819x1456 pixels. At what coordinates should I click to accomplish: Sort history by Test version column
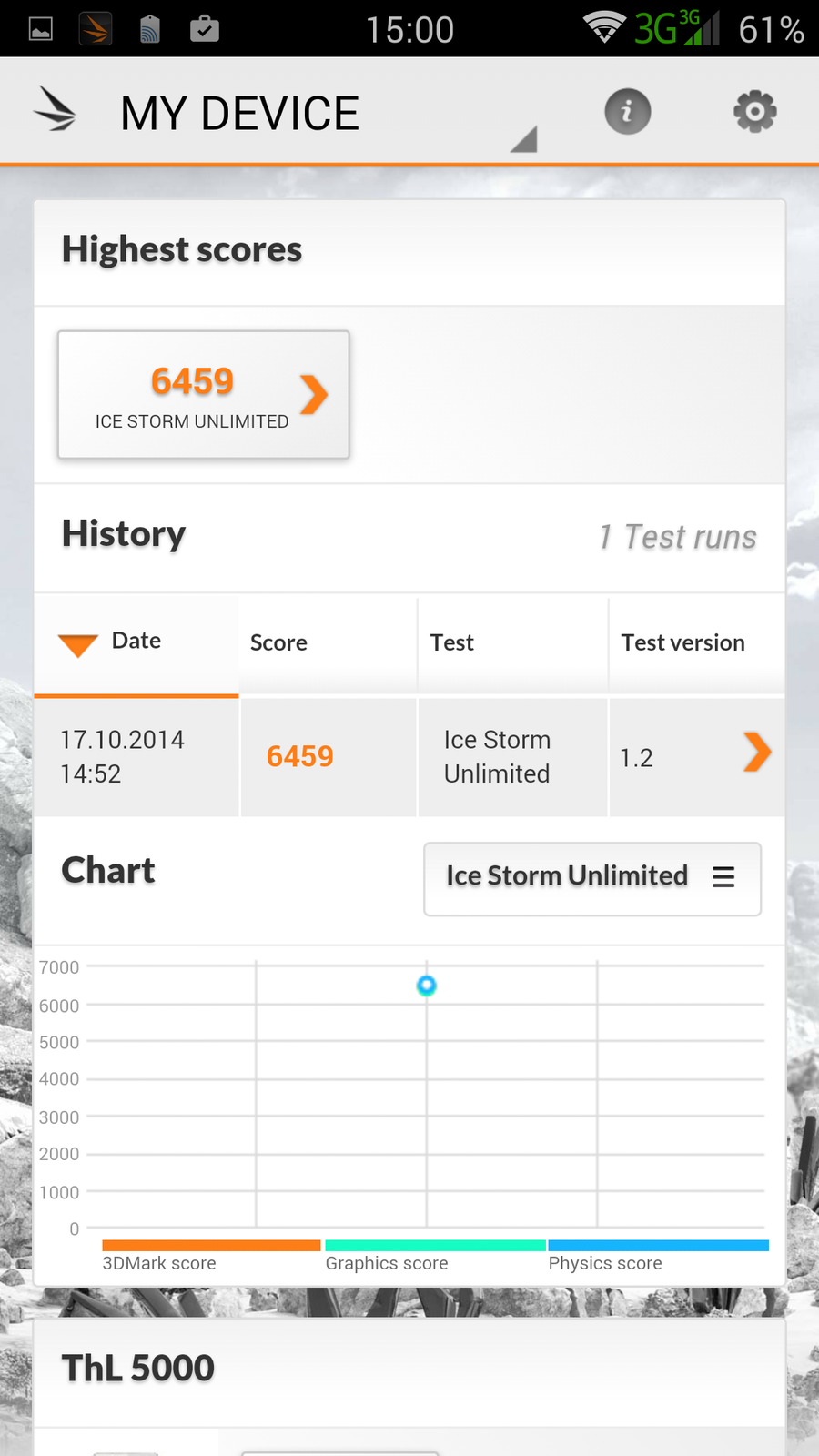point(682,643)
